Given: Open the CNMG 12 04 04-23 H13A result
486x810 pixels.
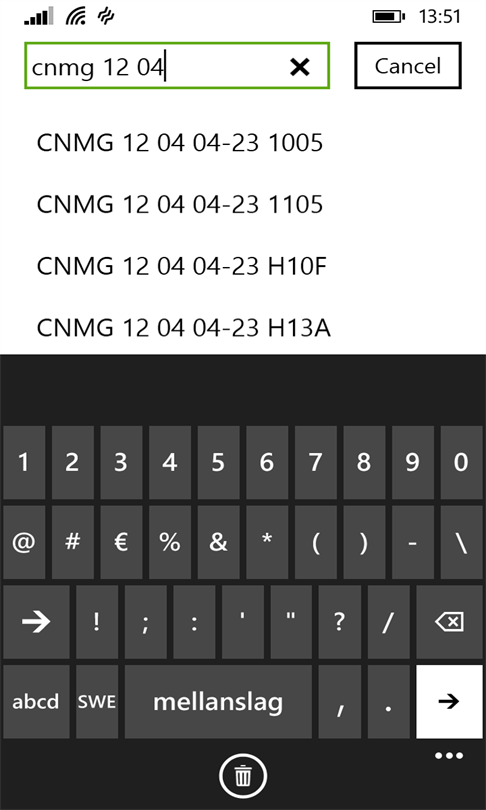Looking at the screenshot, I should (183, 328).
